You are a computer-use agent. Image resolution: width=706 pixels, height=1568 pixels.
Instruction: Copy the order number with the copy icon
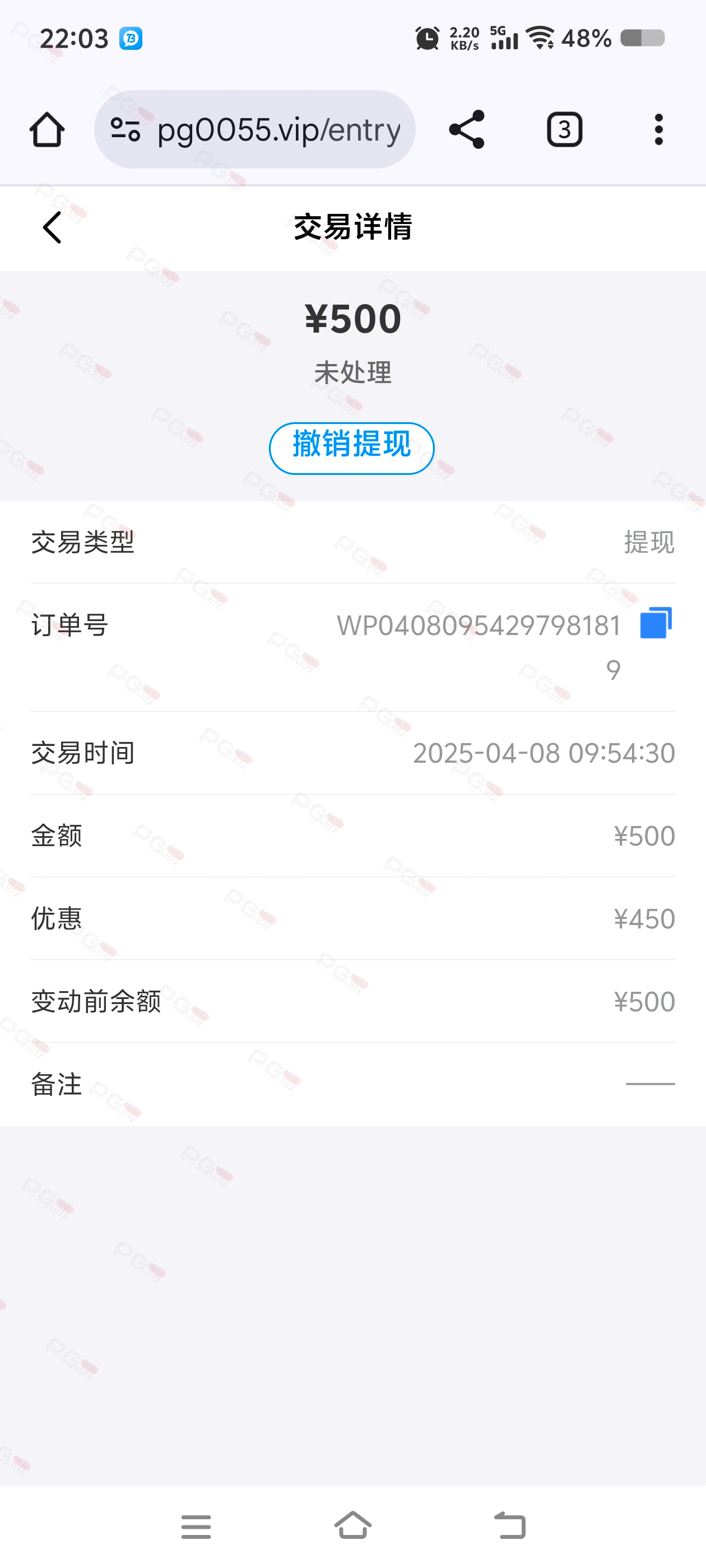[656, 623]
